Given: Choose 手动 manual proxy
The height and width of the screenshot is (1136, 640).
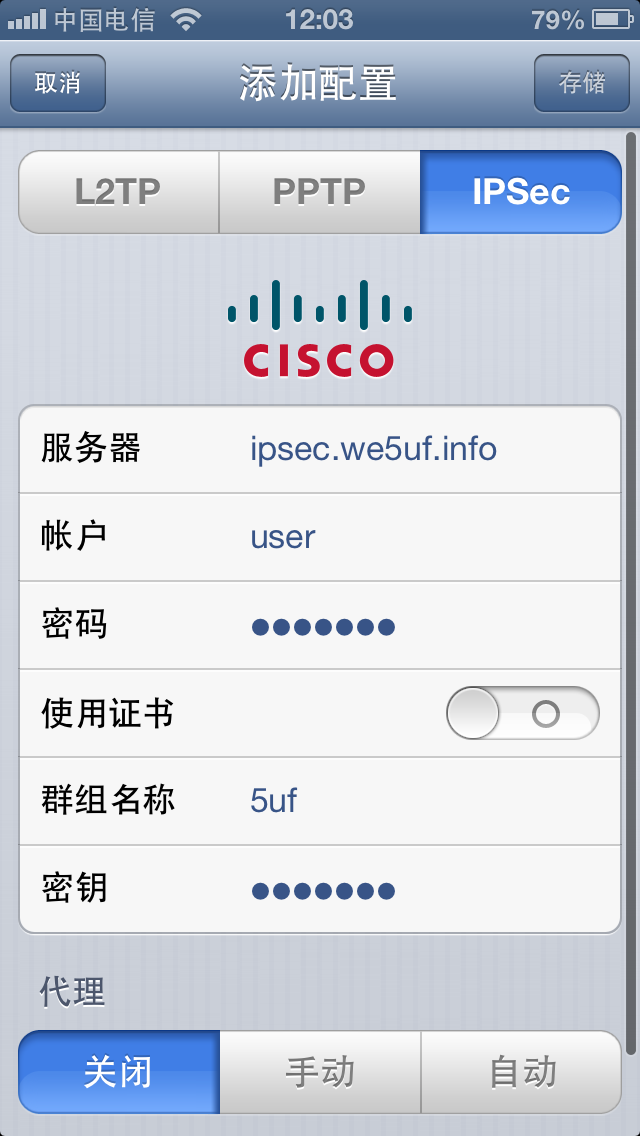Looking at the screenshot, I should click(320, 1072).
